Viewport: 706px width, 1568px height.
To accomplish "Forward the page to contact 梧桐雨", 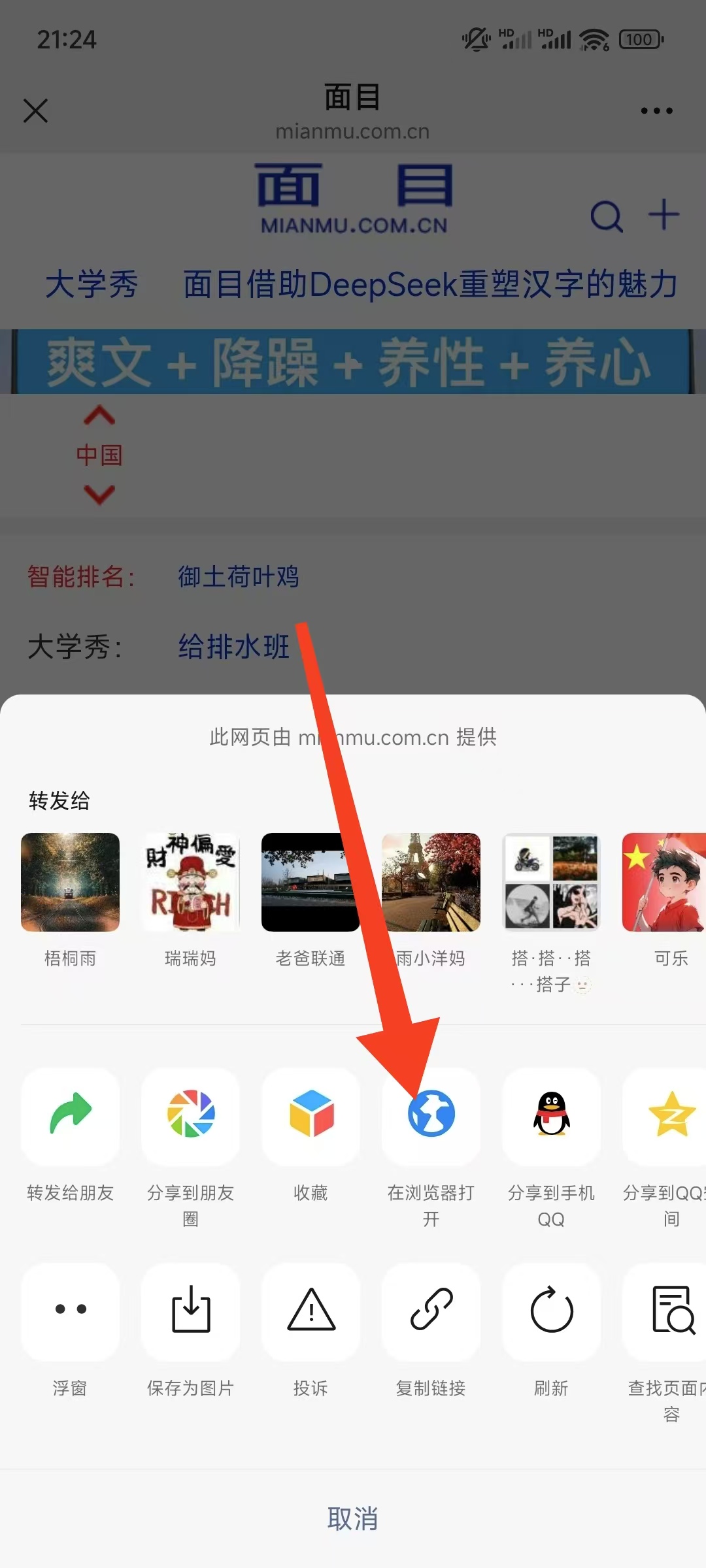I will pos(70,882).
